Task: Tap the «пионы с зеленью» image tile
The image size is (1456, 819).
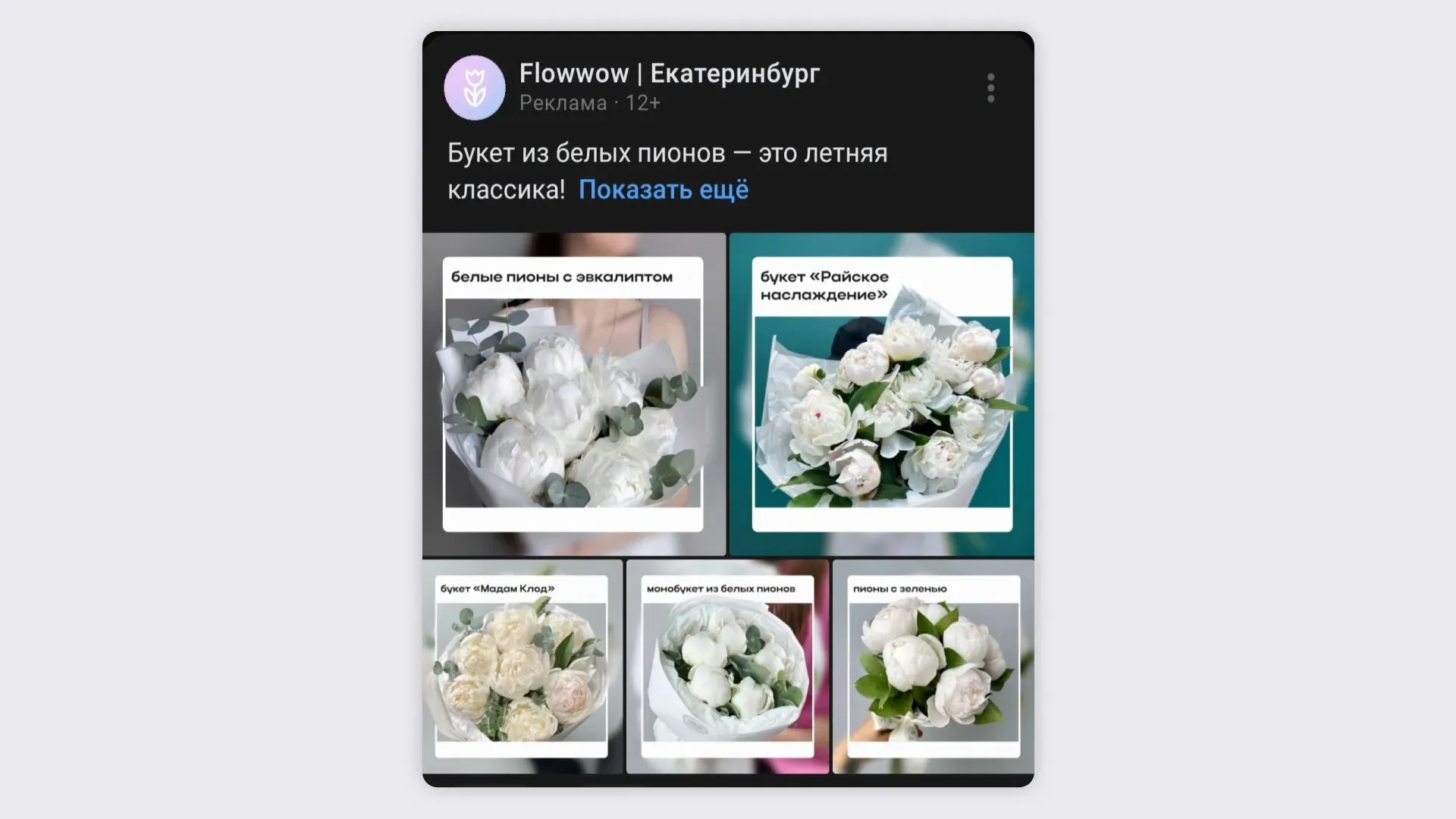Action: click(x=933, y=667)
